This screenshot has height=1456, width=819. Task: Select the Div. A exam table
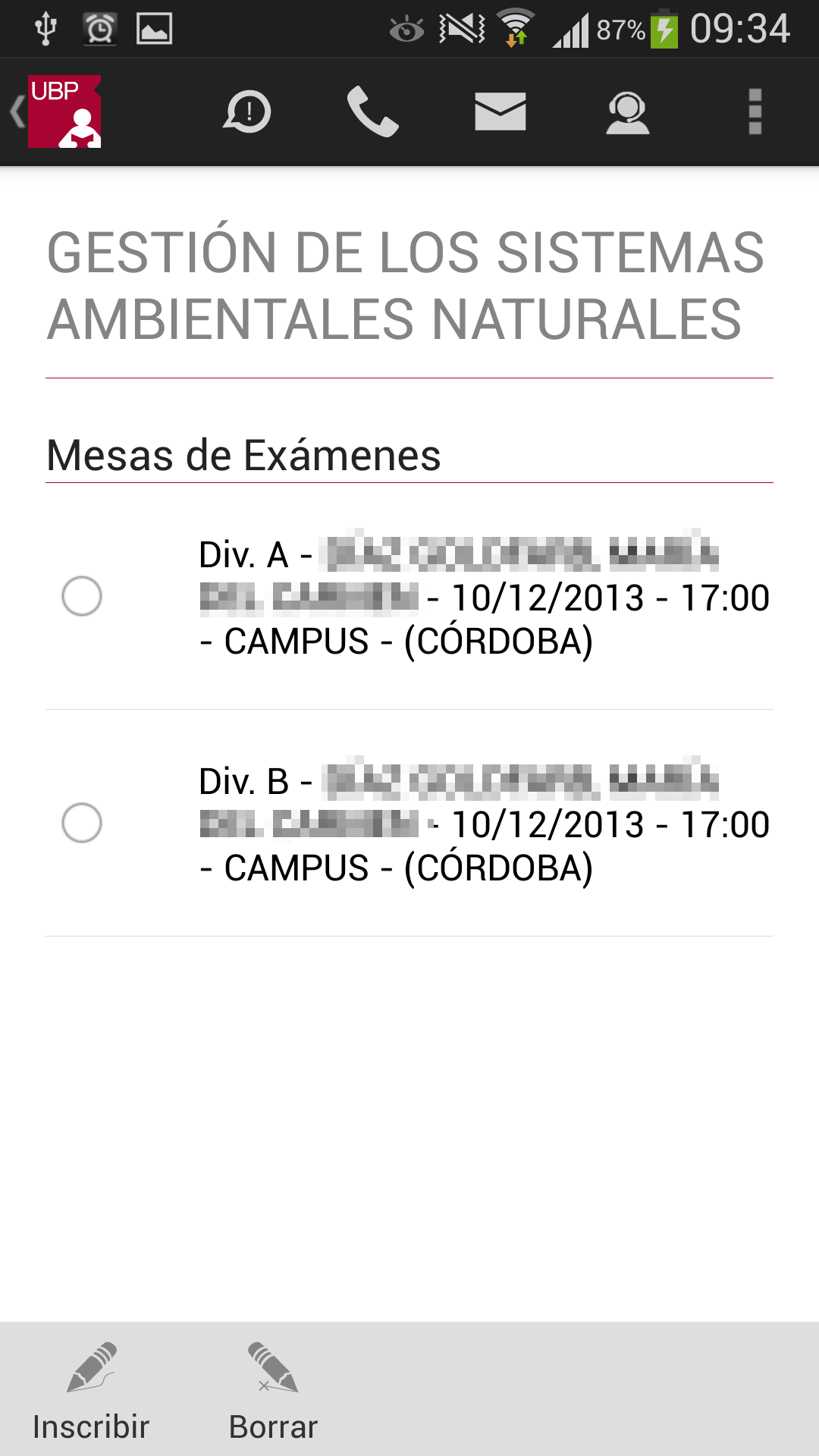[82, 596]
